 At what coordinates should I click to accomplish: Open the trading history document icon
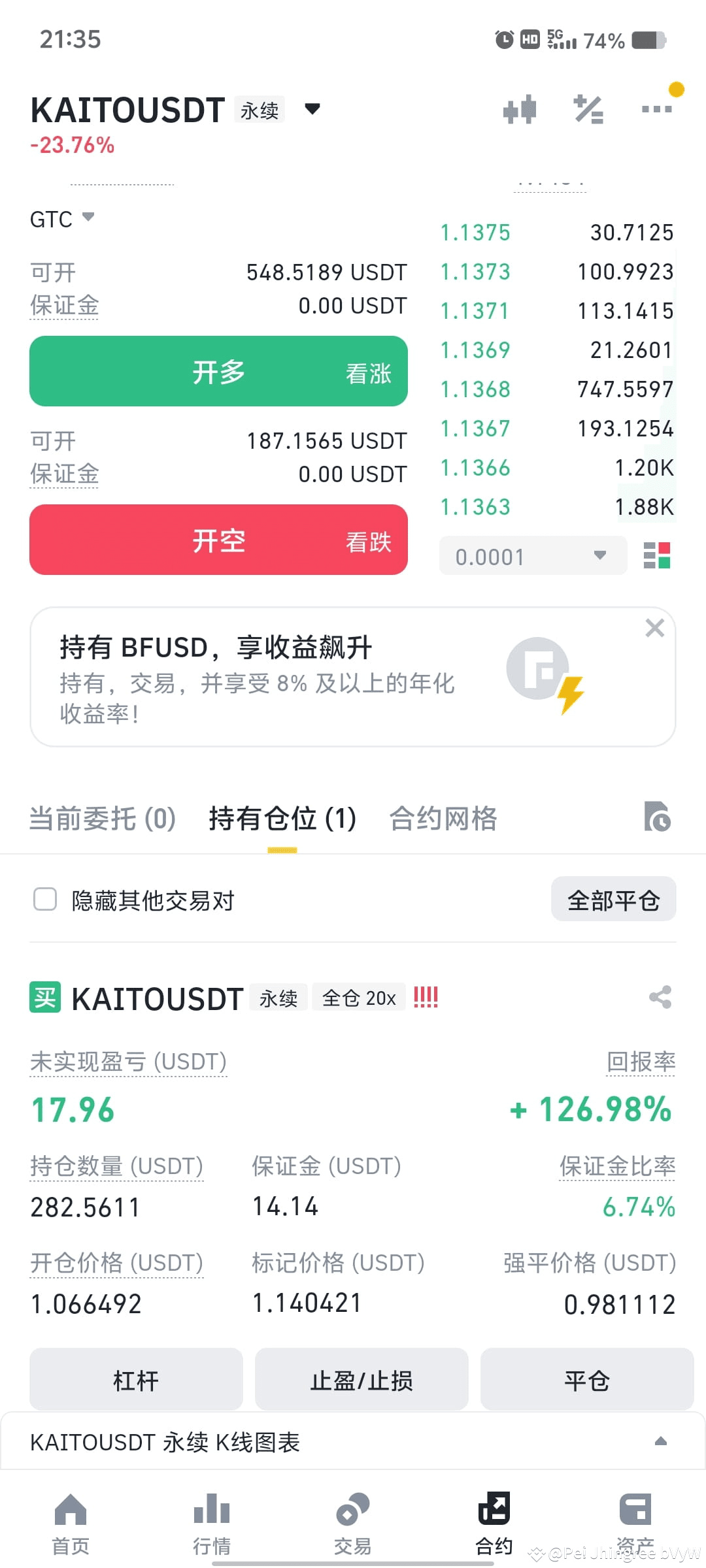(659, 817)
